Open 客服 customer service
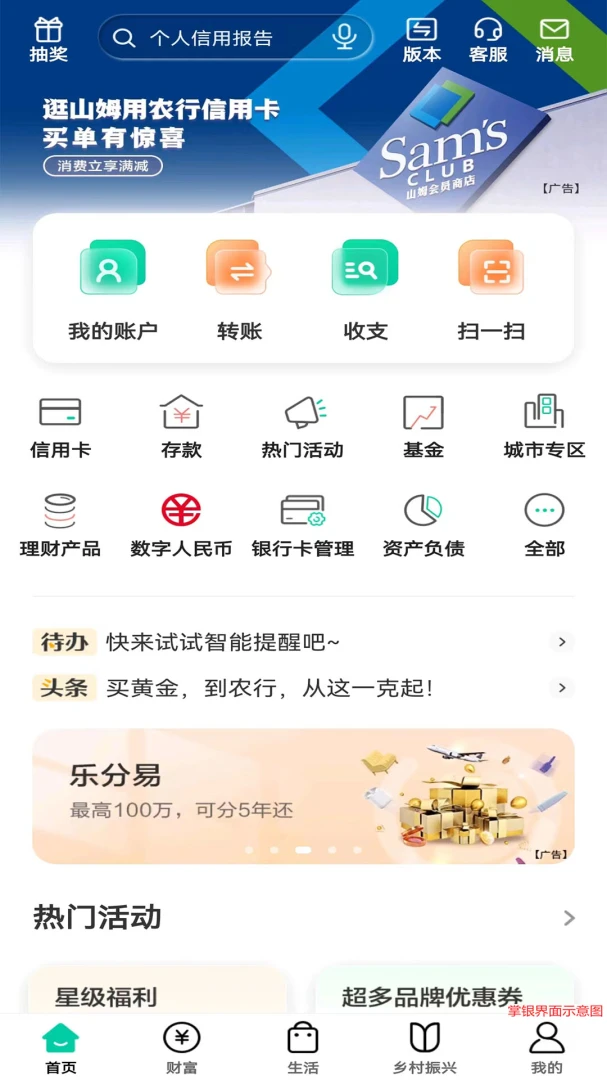The height and width of the screenshot is (1080, 607). click(x=488, y=39)
